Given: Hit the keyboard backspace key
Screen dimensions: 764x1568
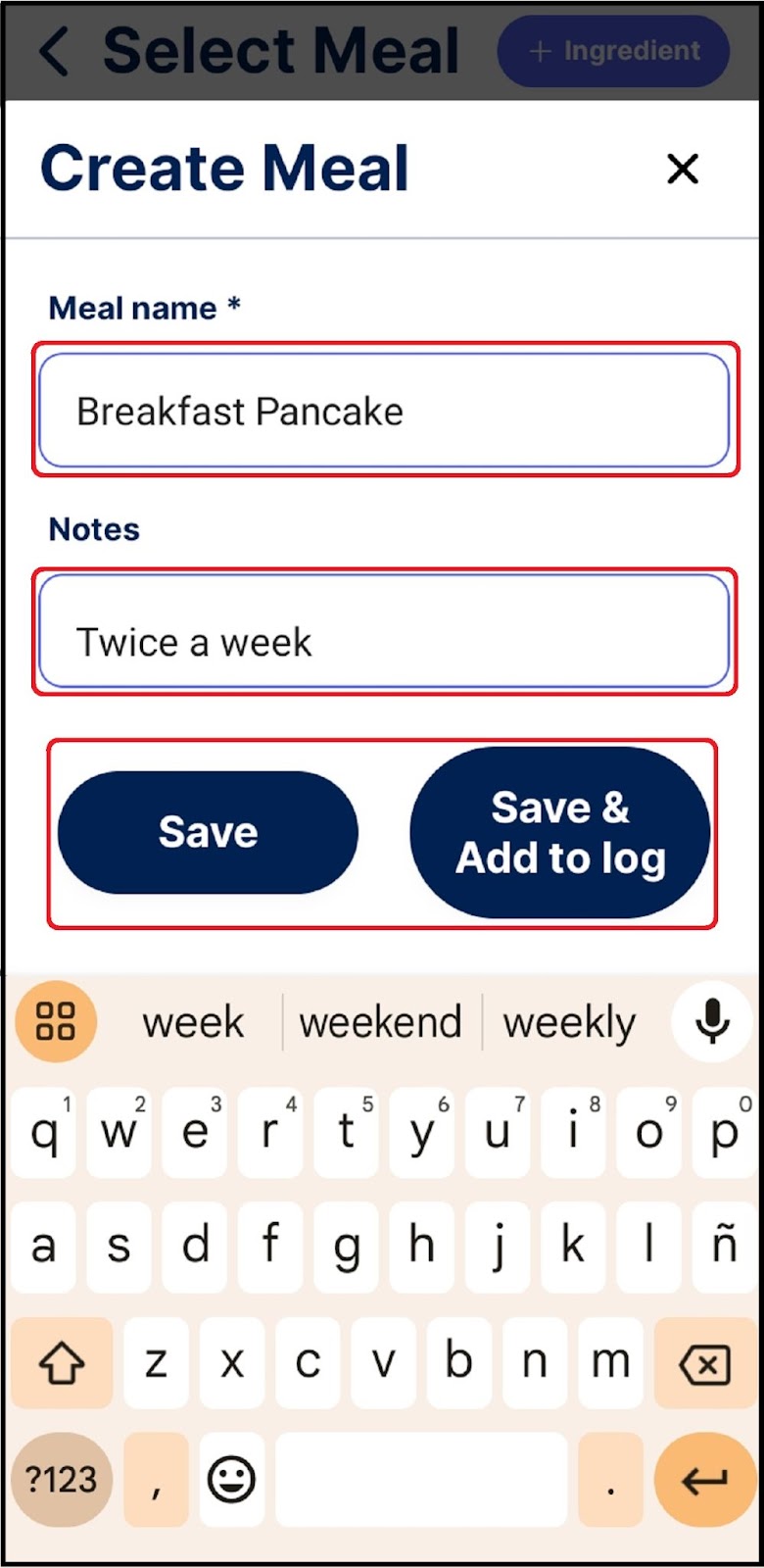Looking at the screenshot, I should (704, 1363).
